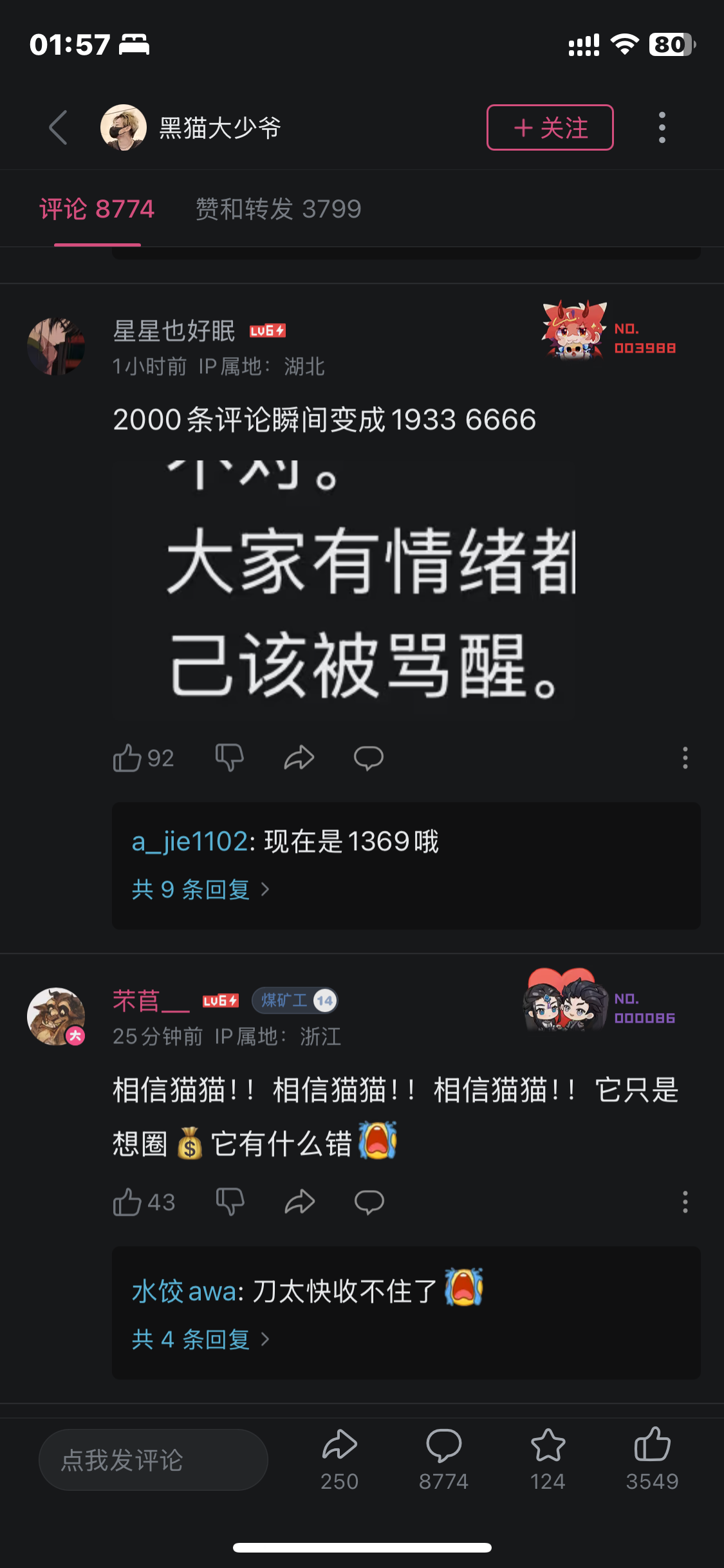Switch to the 赞和转发 3799 tab
This screenshot has width=724, height=1568.
[278, 209]
